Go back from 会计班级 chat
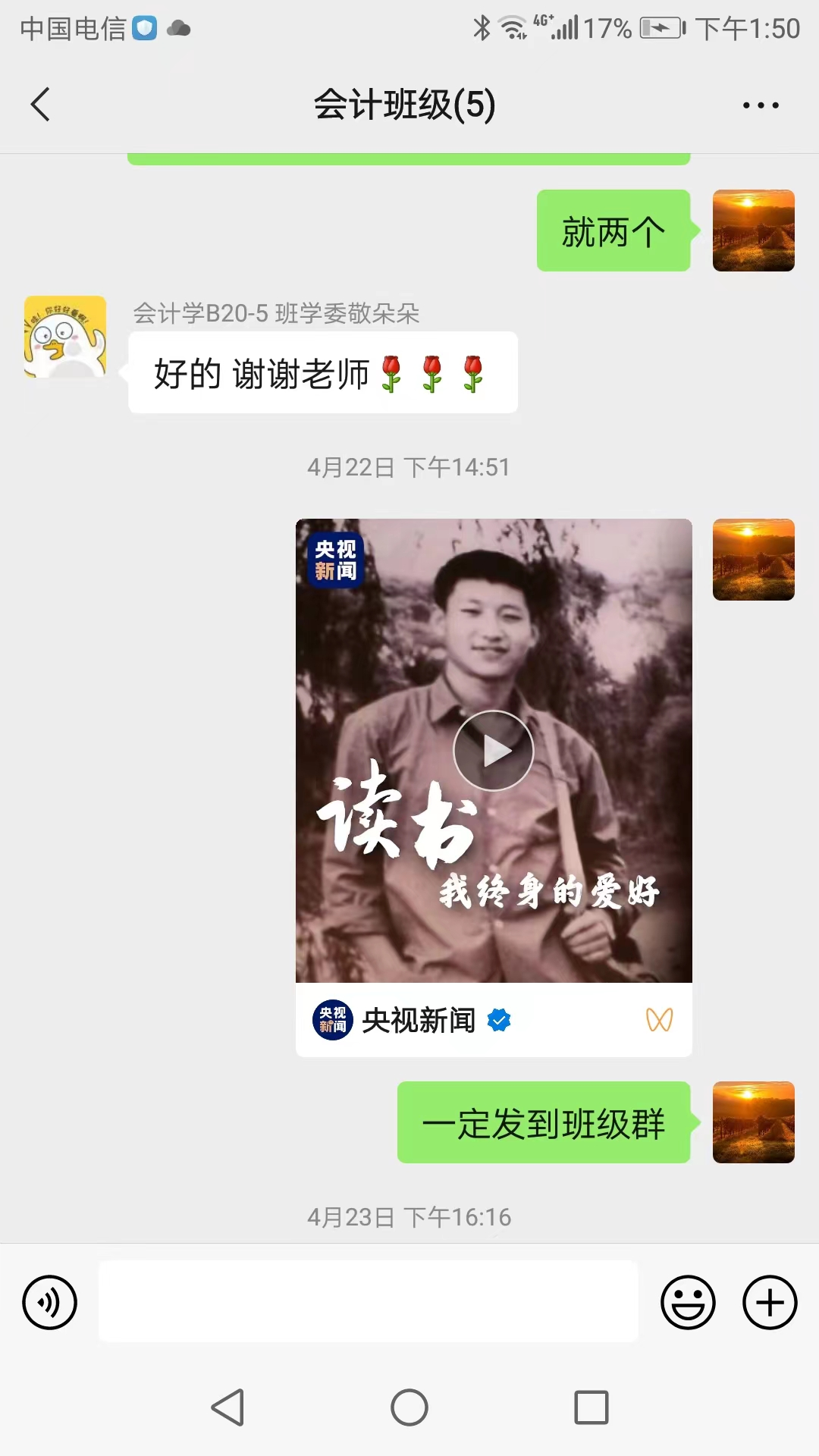 [41, 105]
